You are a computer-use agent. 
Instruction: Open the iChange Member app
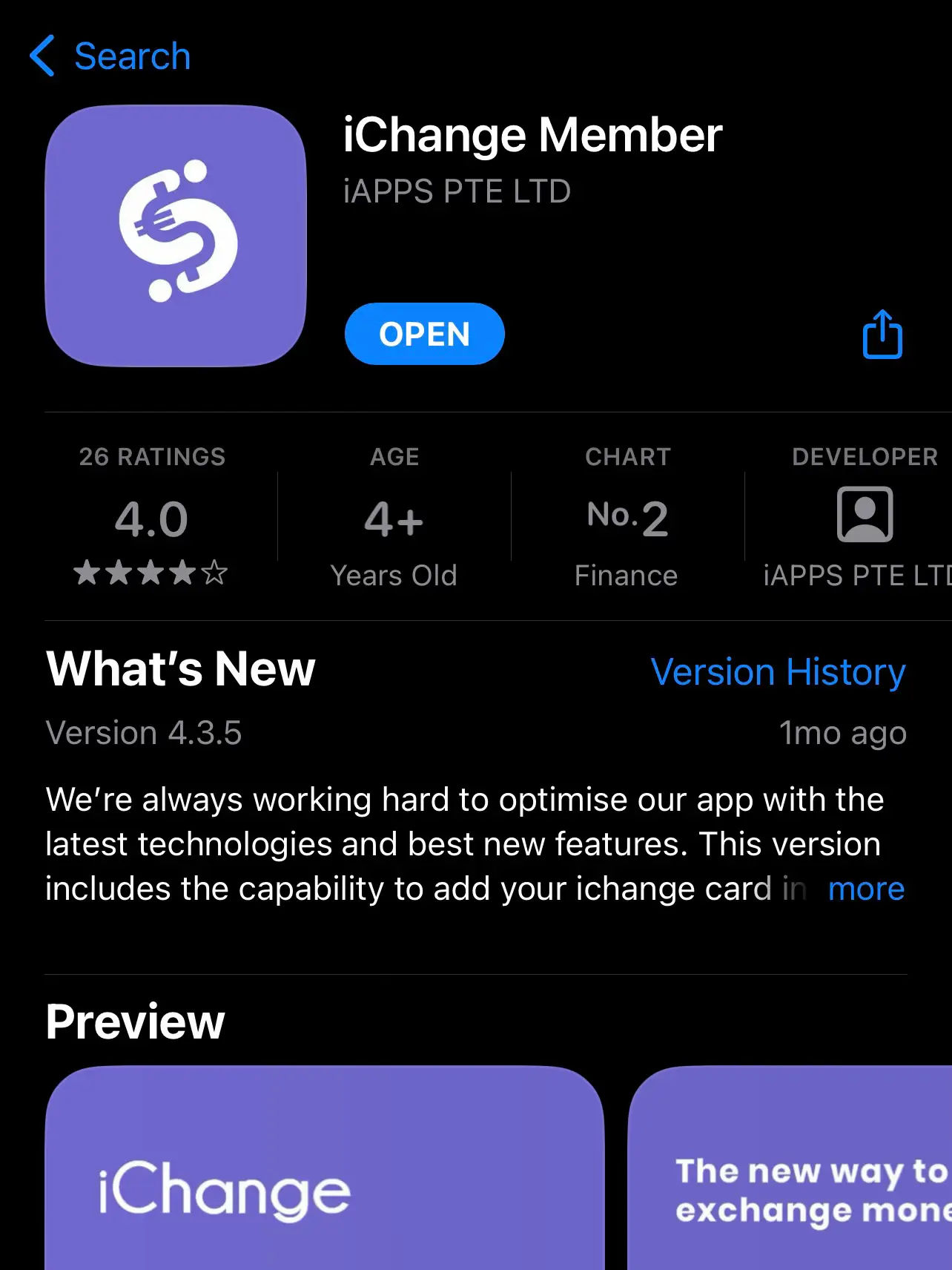click(424, 334)
